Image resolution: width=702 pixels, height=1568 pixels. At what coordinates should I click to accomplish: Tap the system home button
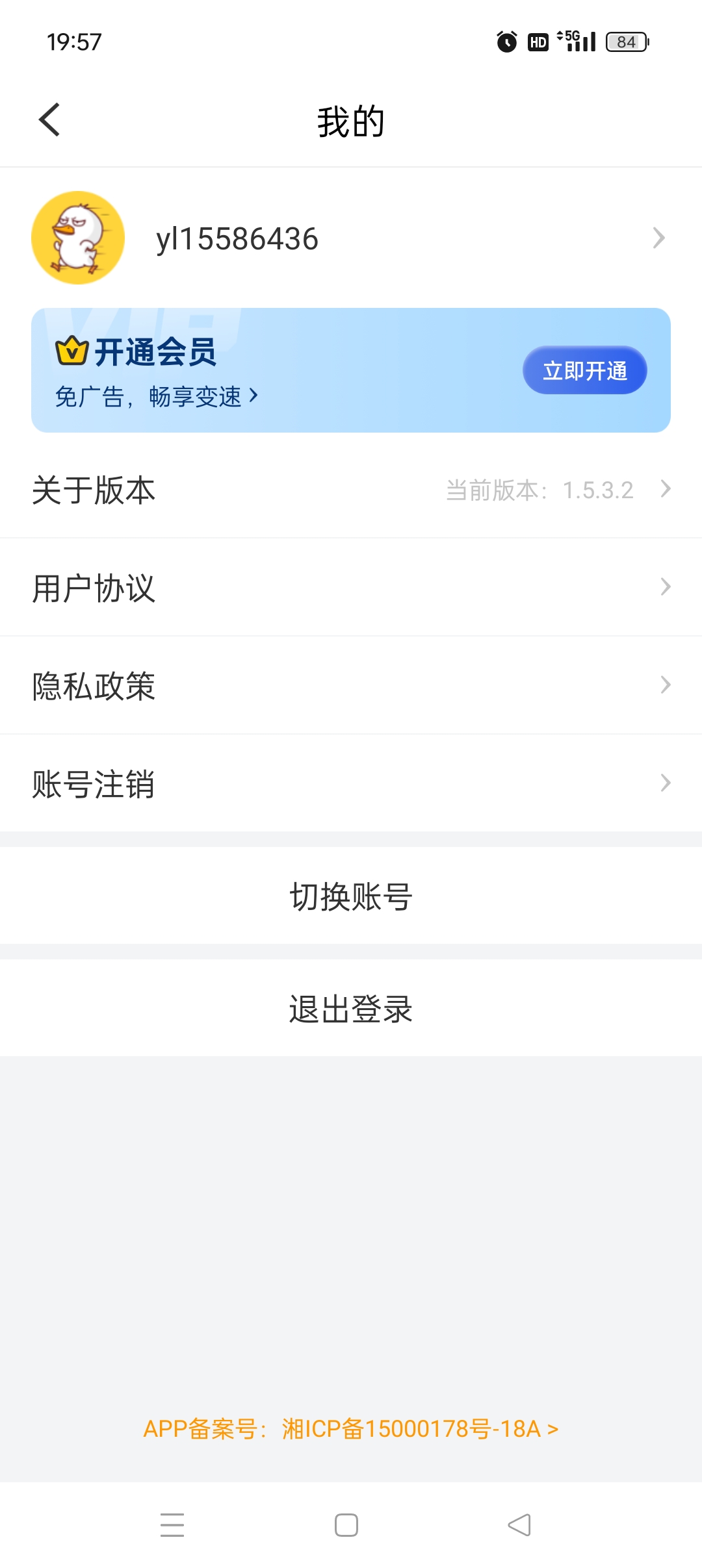[346, 1525]
